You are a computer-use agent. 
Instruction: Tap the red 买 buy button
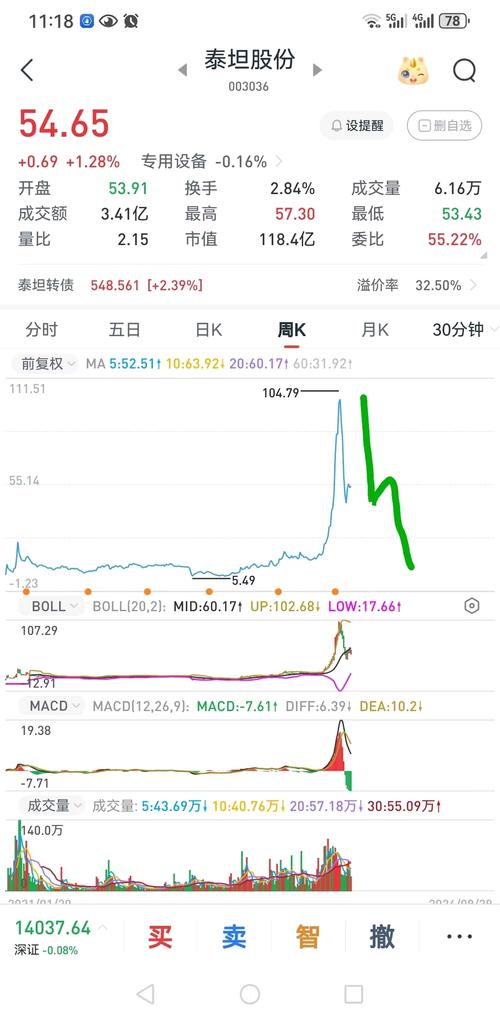coord(160,937)
